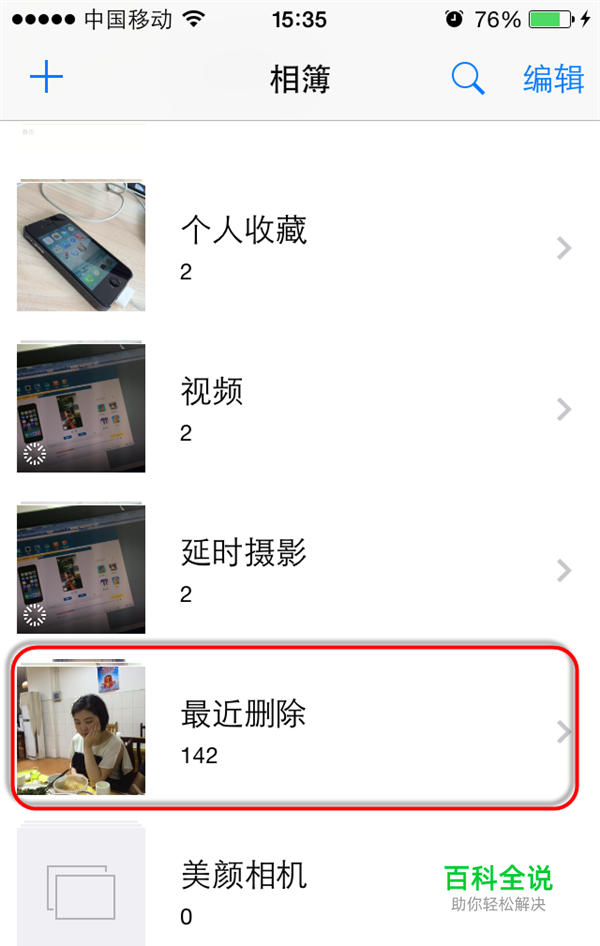Image resolution: width=600 pixels, height=946 pixels.
Task: Open the 视频 album
Action: click(300, 408)
